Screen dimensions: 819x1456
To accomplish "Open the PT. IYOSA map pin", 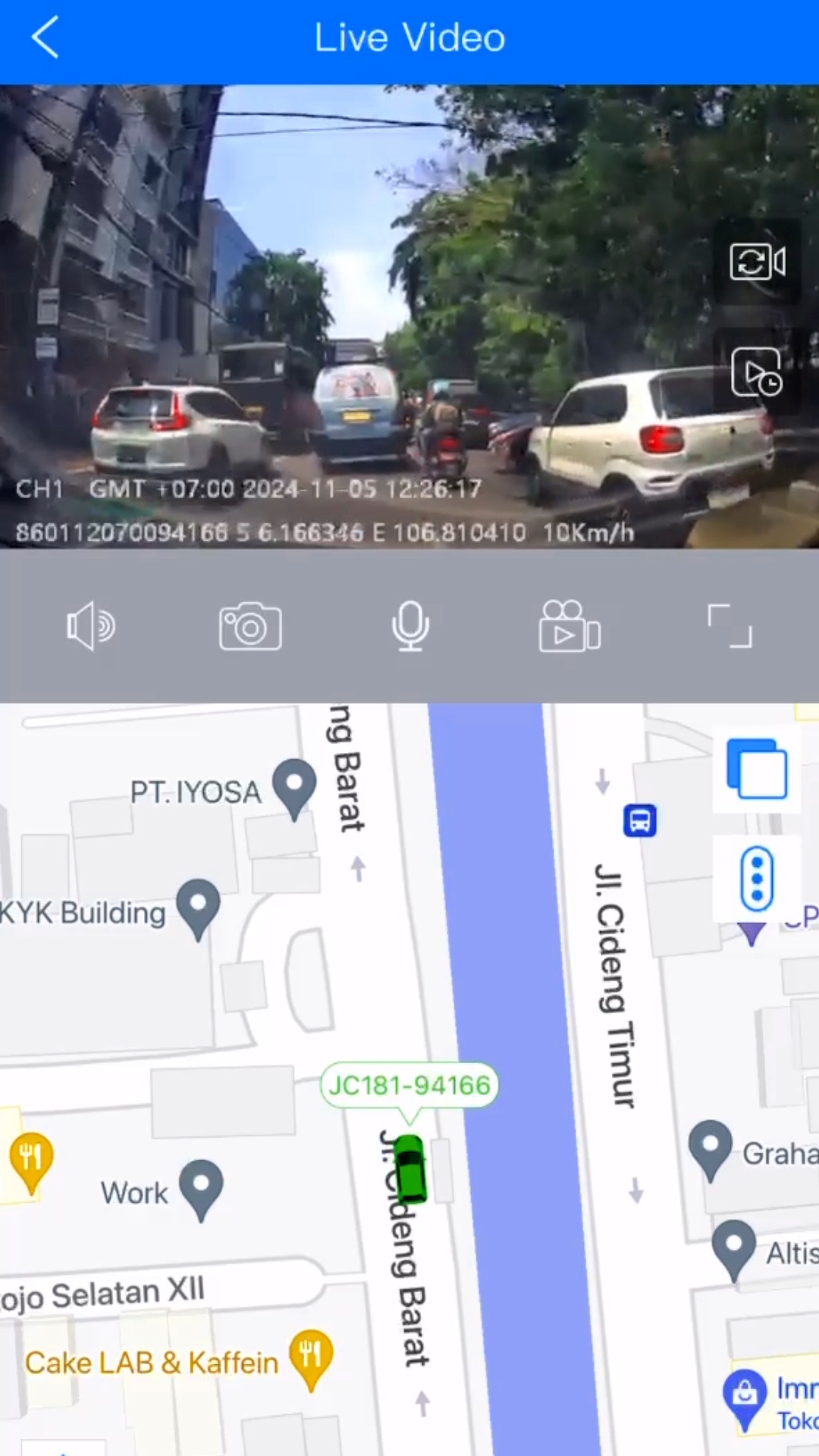I will pyautogui.click(x=294, y=786).
